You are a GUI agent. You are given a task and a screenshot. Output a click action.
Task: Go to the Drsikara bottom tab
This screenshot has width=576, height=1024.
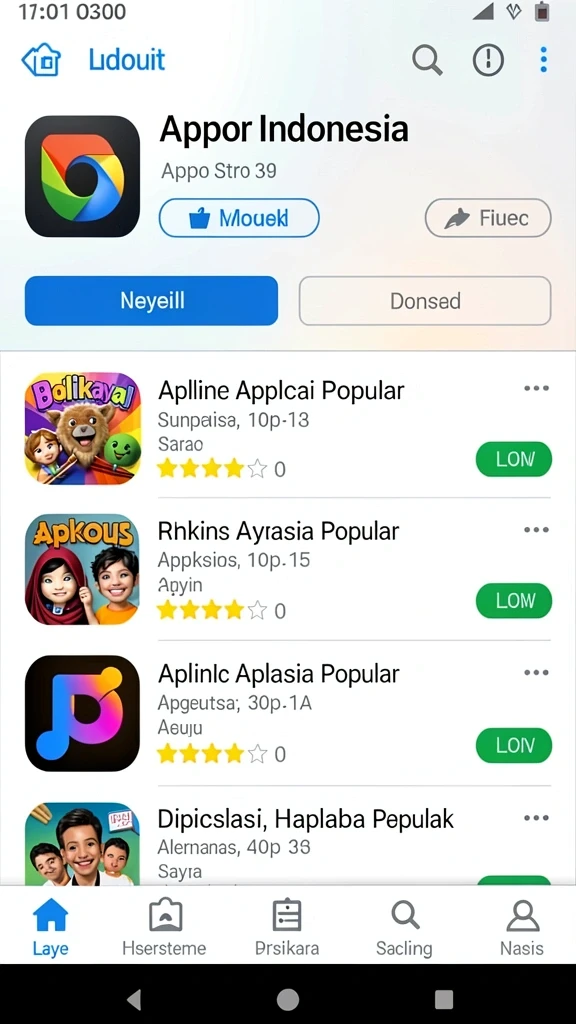287,928
